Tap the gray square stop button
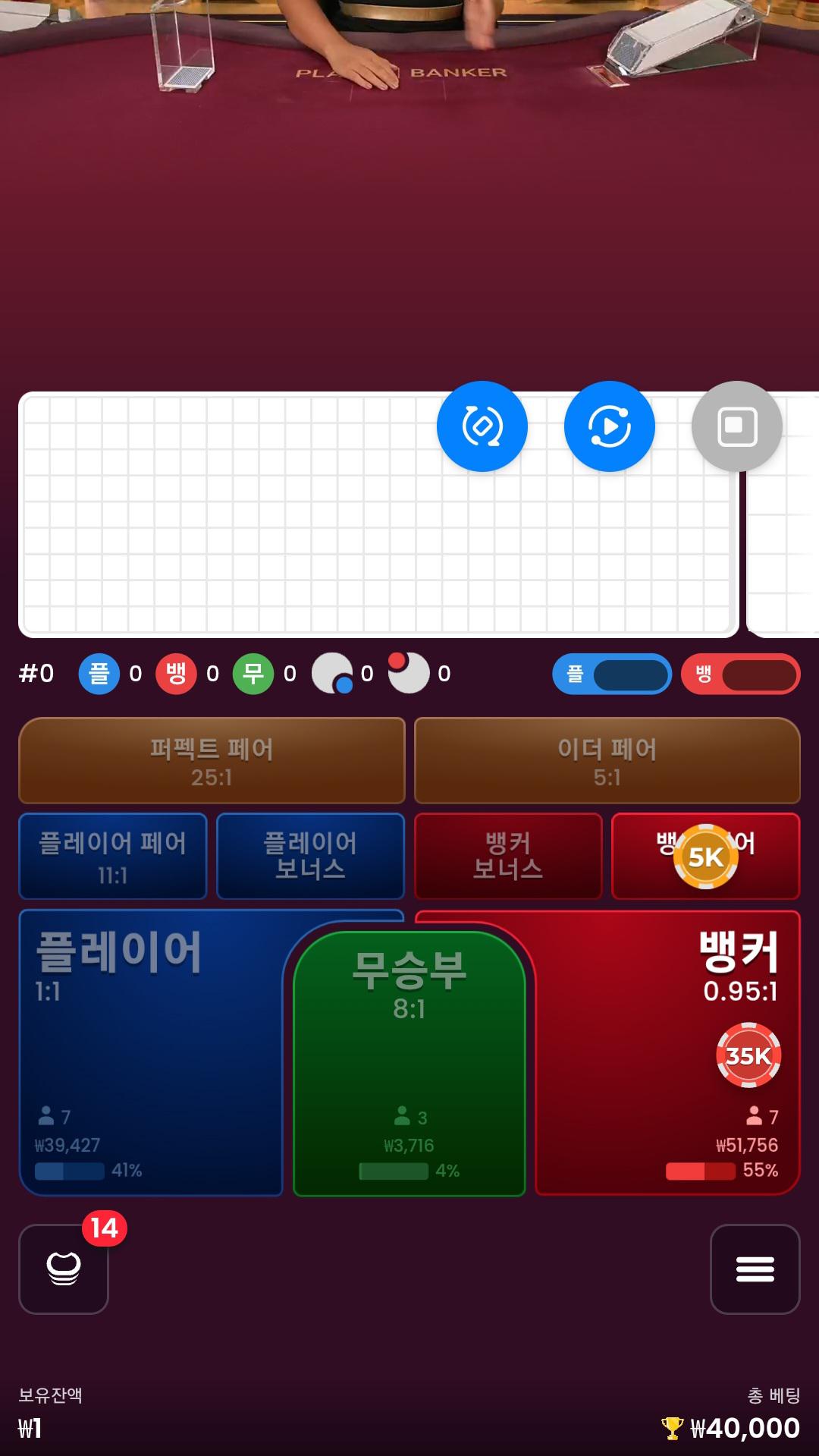 tap(736, 426)
